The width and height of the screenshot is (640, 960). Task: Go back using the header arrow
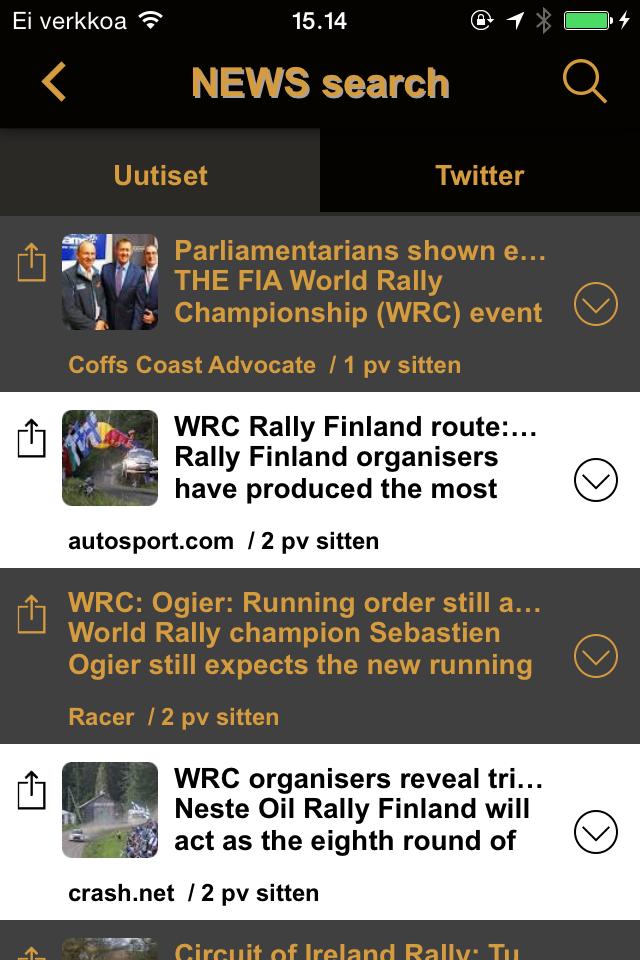click(54, 82)
